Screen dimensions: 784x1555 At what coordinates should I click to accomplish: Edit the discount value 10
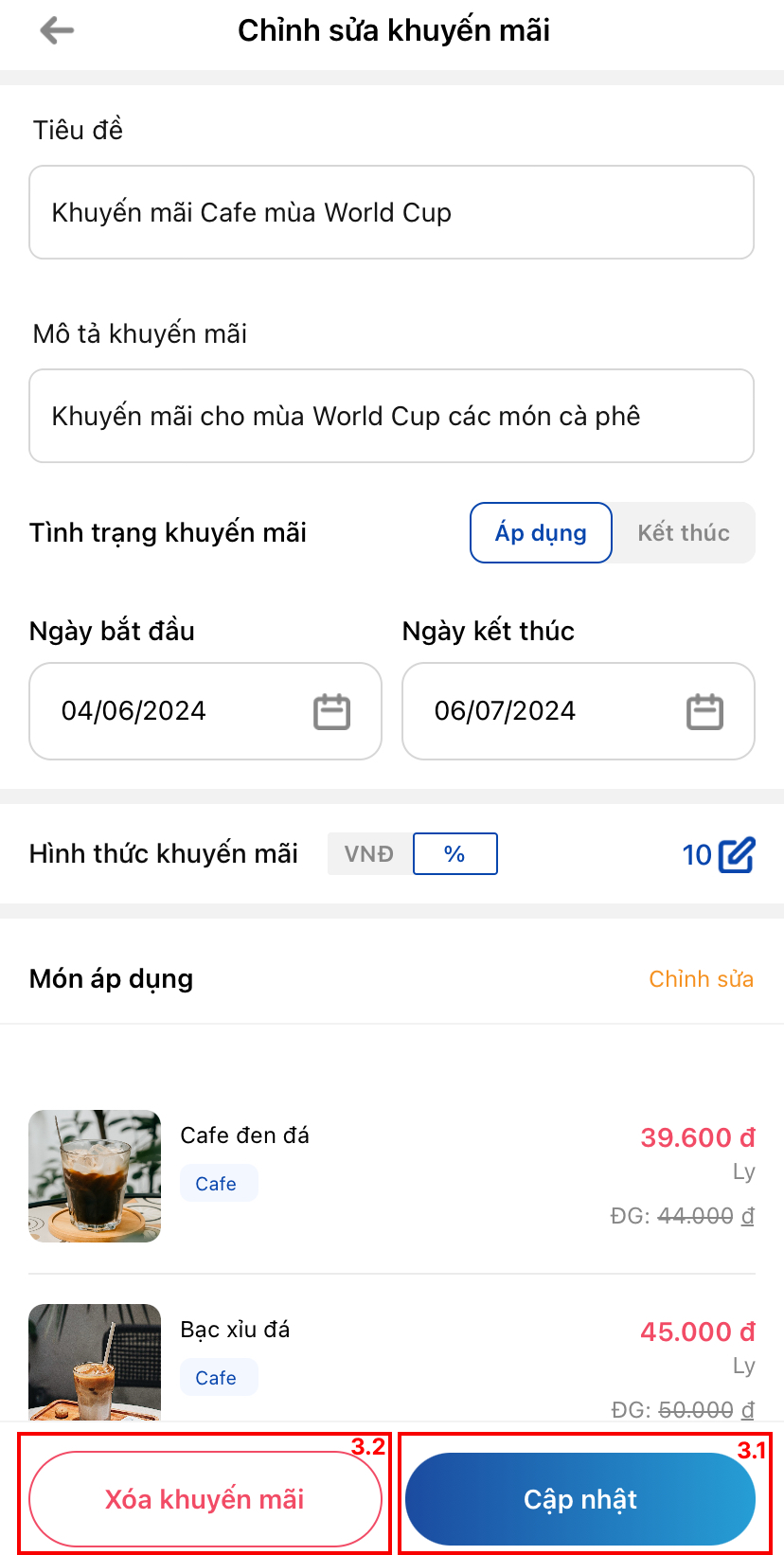click(736, 854)
